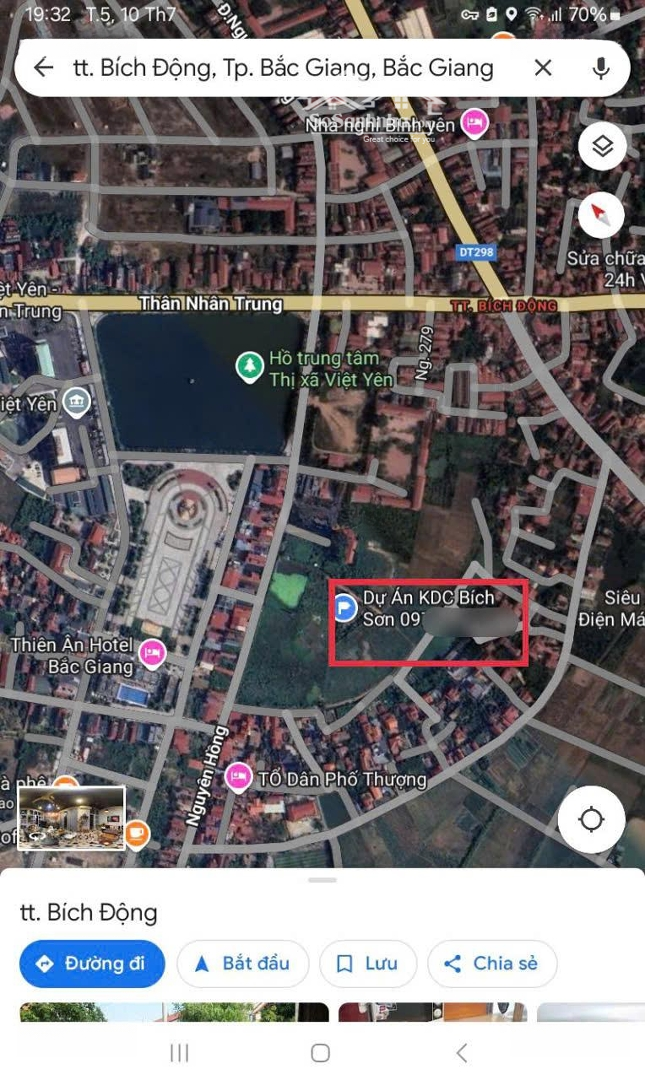
Task: Center map on my current location
Action: [591, 820]
